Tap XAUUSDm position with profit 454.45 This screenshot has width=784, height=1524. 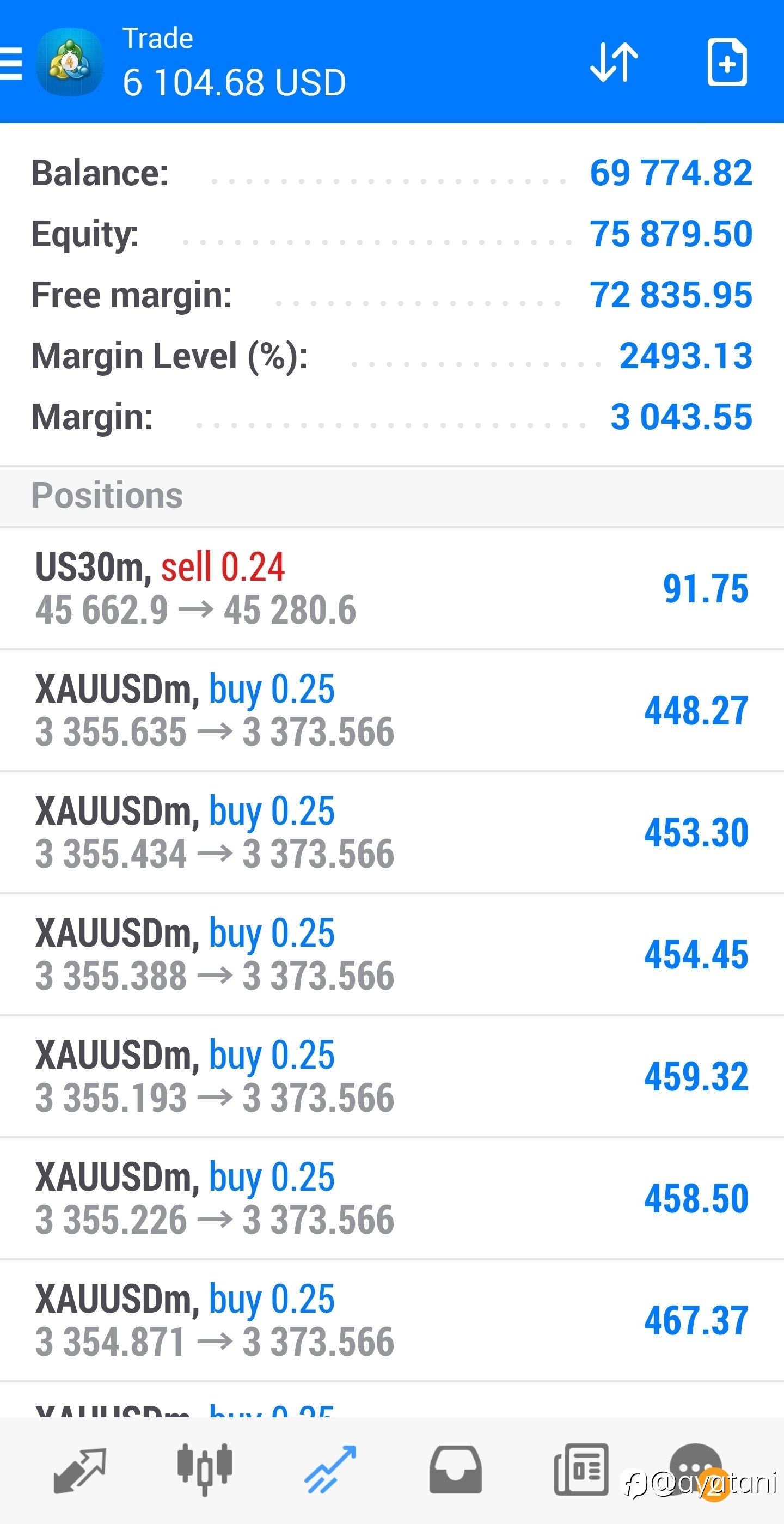[392, 954]
